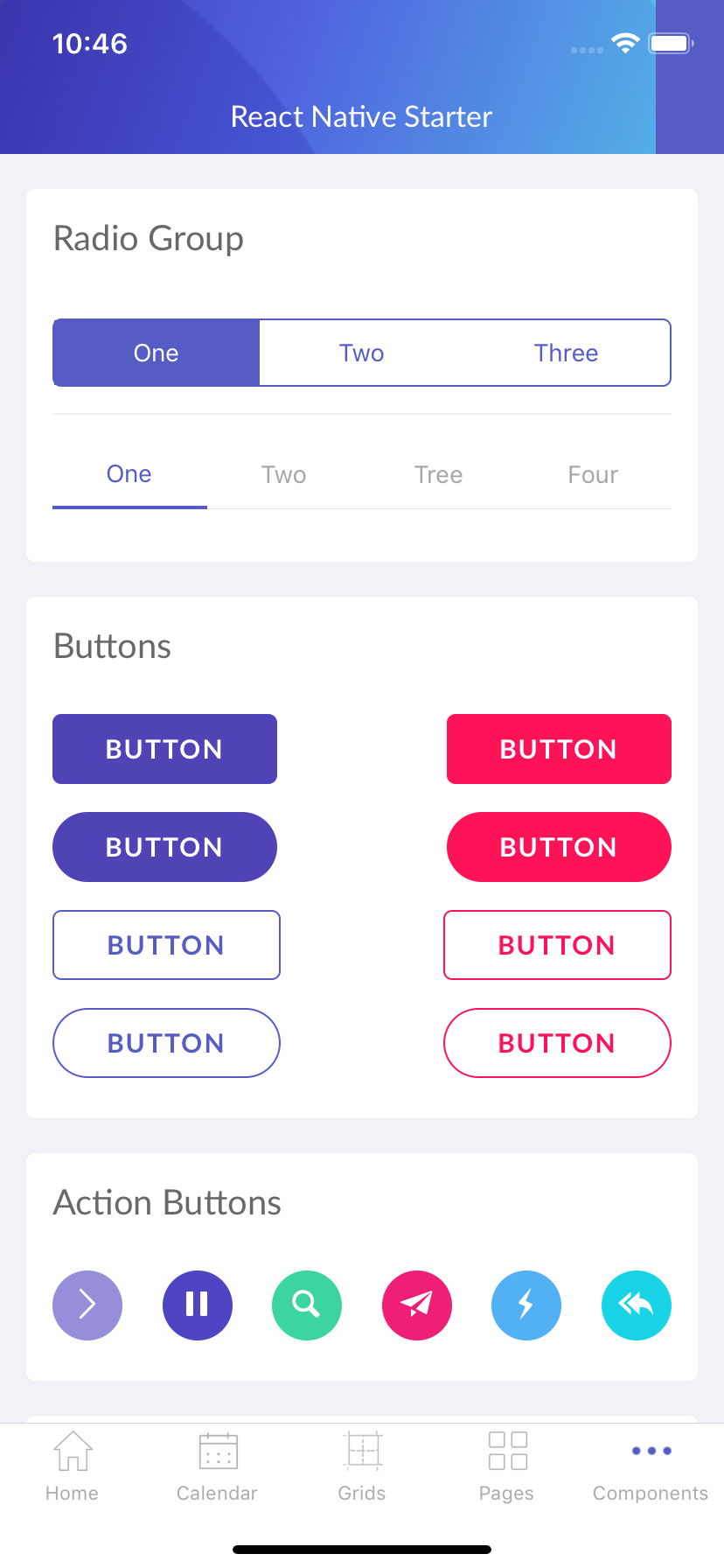Image resolution: width=724 pixels, height=1568 pixels.
Task: Open search via the magnifier action button
Action: click(307, 1305)
